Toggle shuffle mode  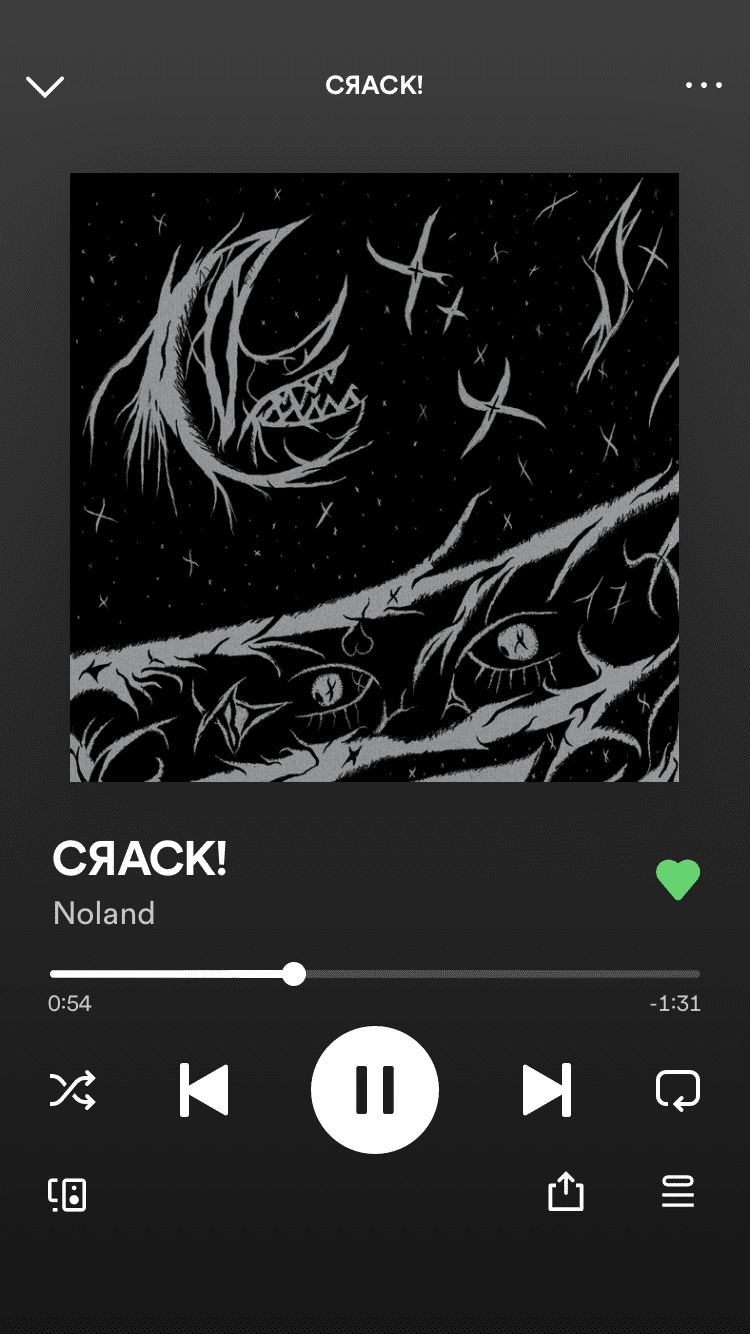click(73, 1090)
